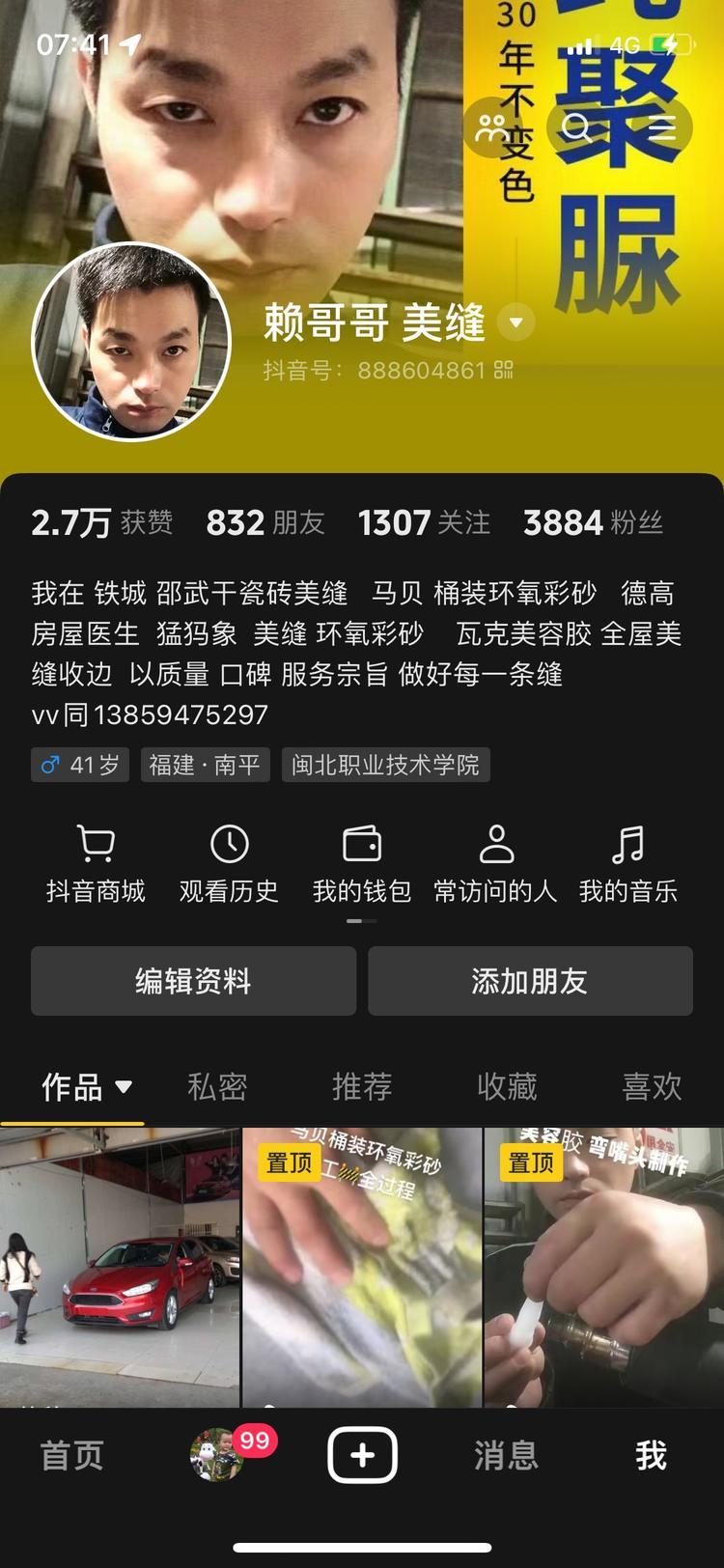Switch to the 私密 private tab
724x1568 pixels.
click(x=217, y=1087)
